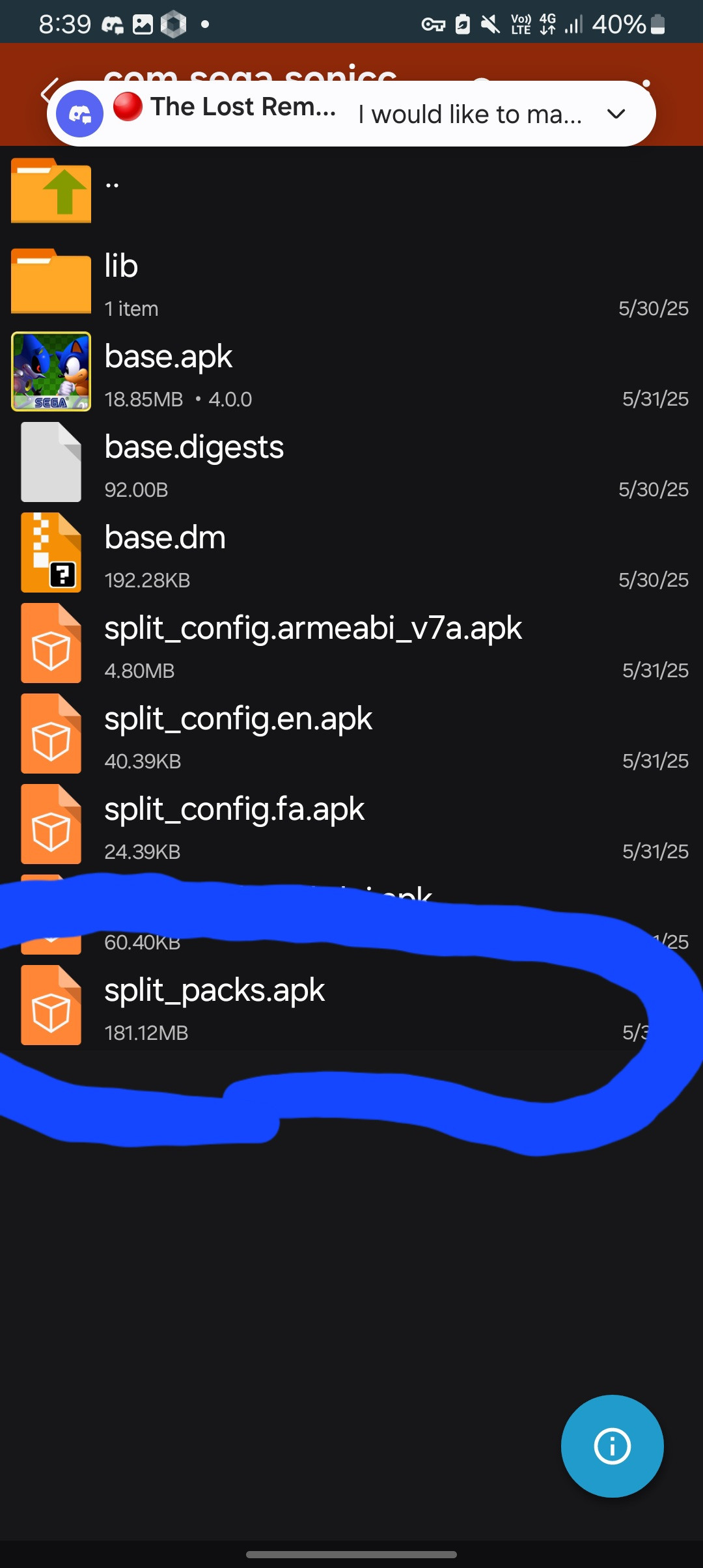This screenshot has height=1568, width=703.
Task: Tap the floating info button
Action: [x=612, y=1446]
